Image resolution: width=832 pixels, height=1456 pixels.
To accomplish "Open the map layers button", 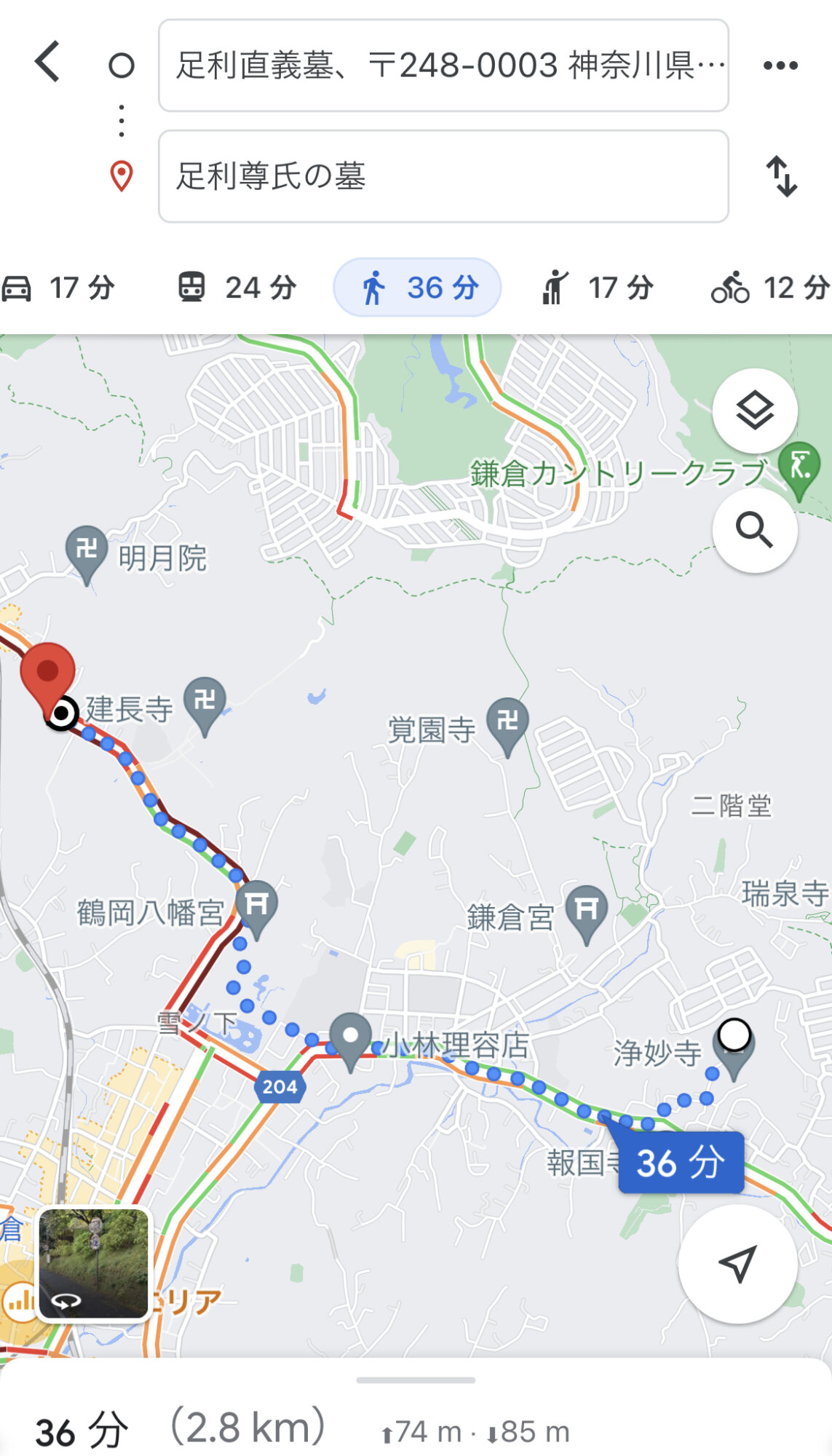I will [755, 411].
